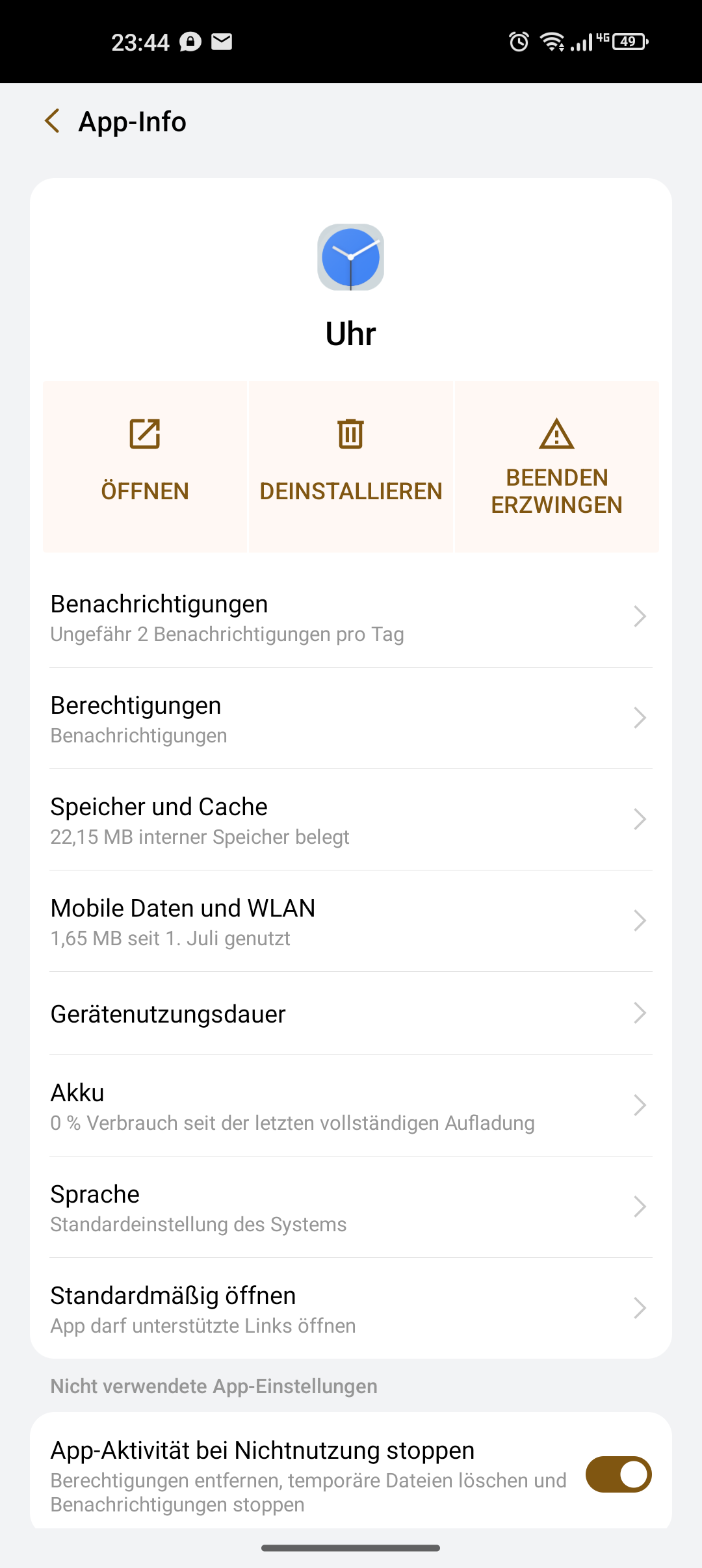
Task: Open the Uhr app via ÖFFNEN
Action: coord(144,466)
